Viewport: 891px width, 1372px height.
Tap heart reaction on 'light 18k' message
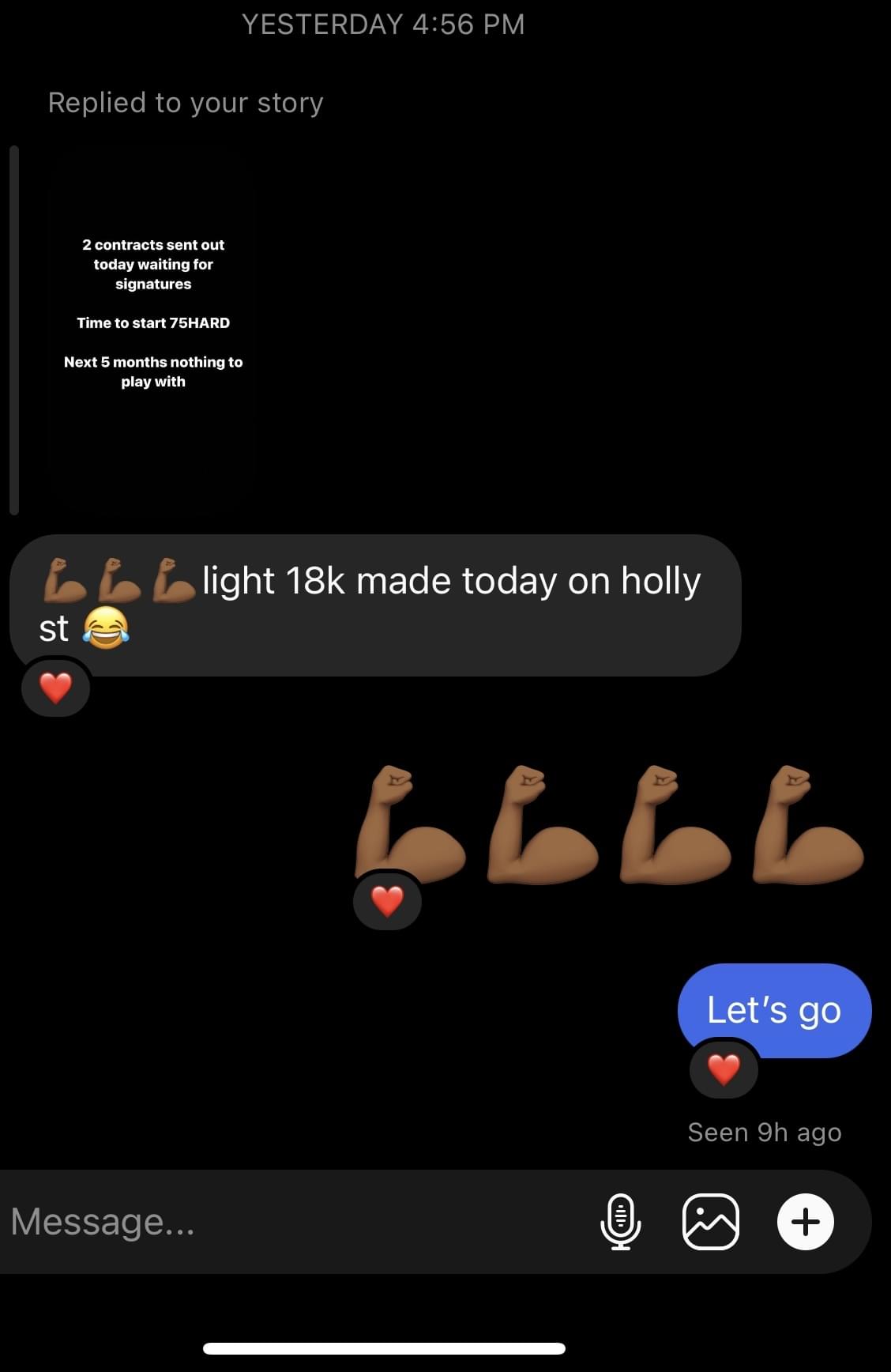56,688
